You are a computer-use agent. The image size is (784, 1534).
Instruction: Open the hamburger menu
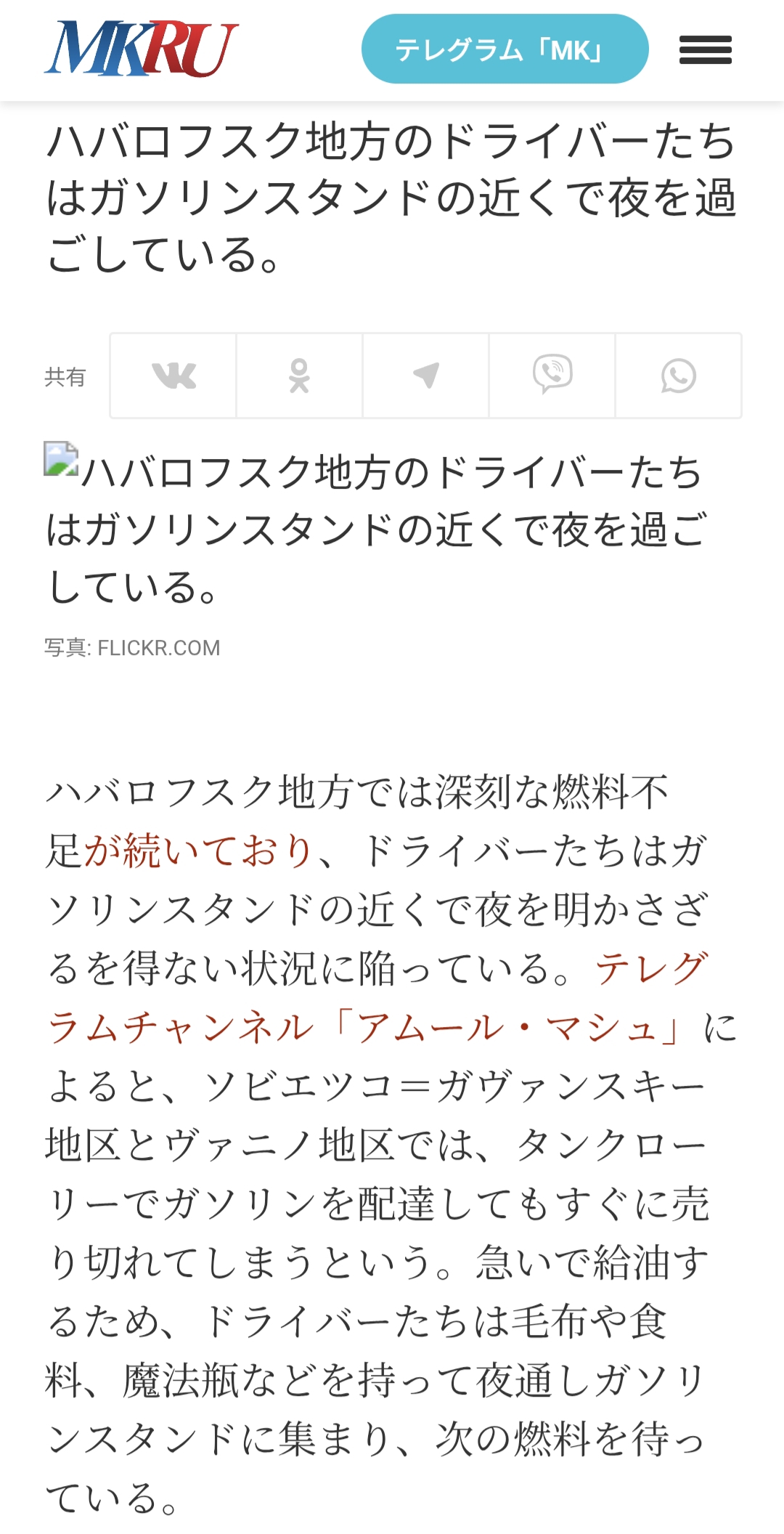coord(705,50)
